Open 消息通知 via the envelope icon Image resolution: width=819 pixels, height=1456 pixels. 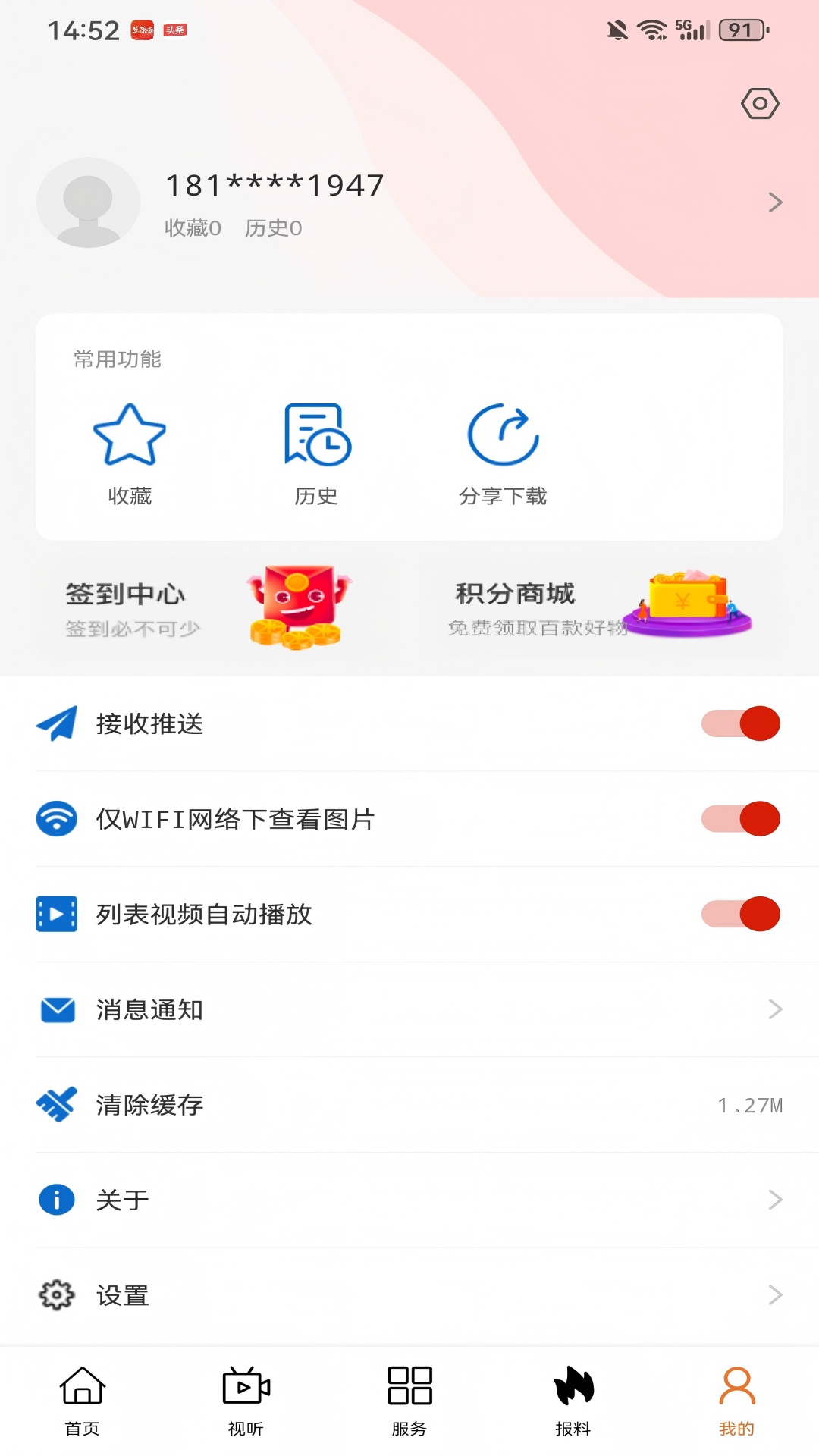tap(56, 1009)
